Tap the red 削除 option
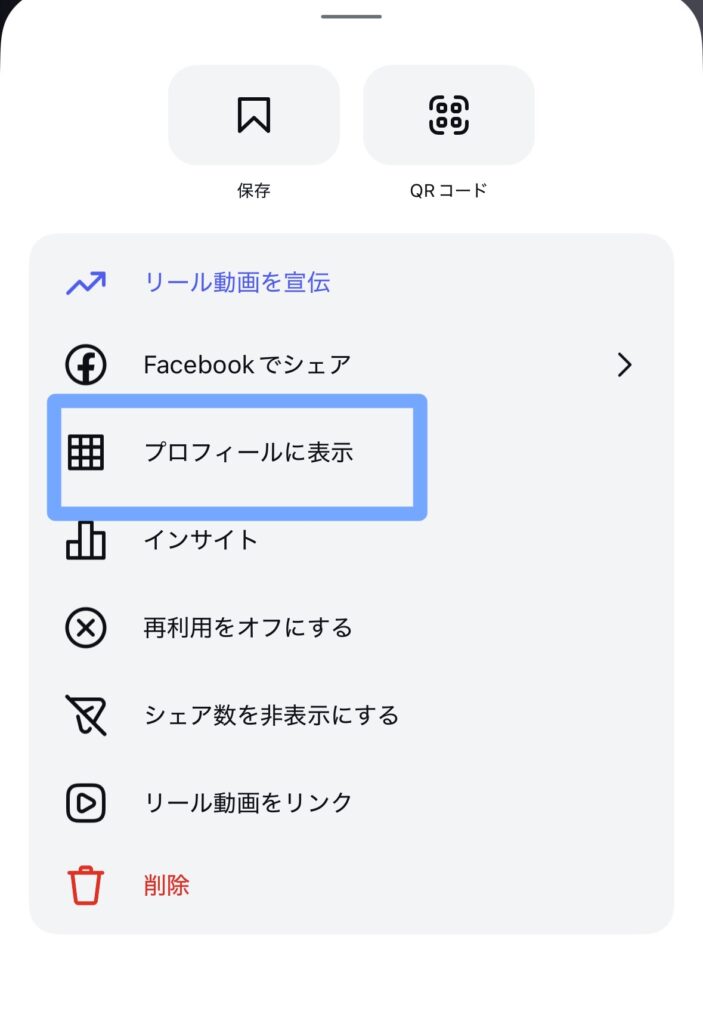Image resolution: width=703 pixels, height=1024 pixels. tap(166, 885)
